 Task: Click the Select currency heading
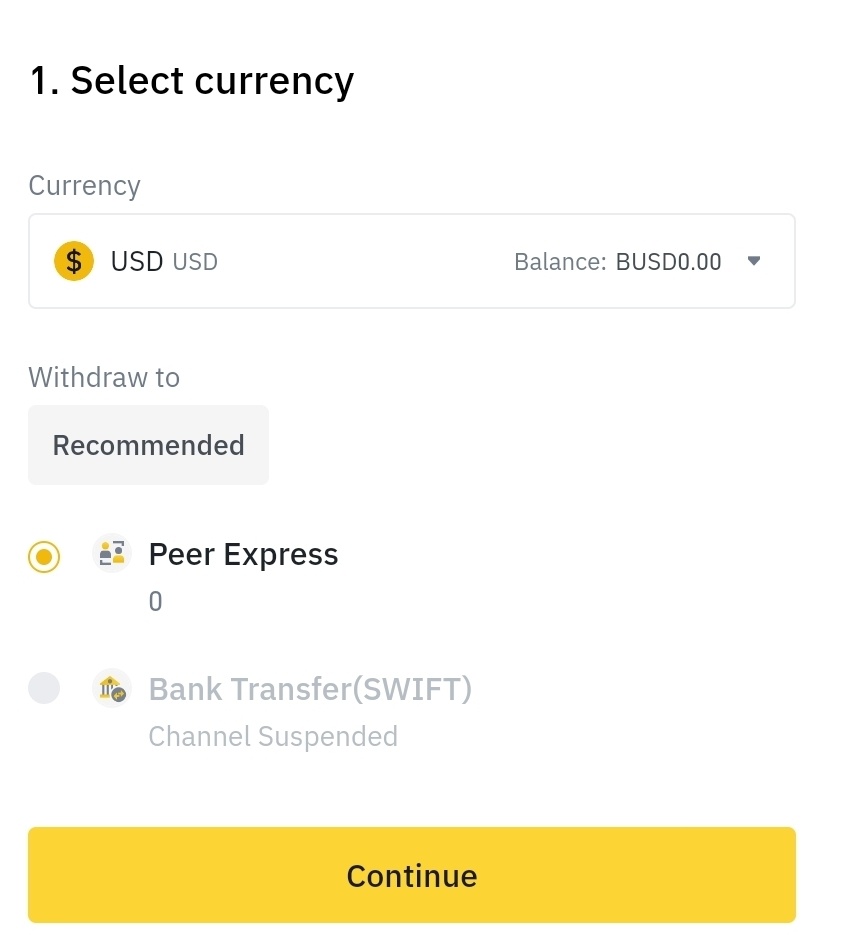point(190,80)
